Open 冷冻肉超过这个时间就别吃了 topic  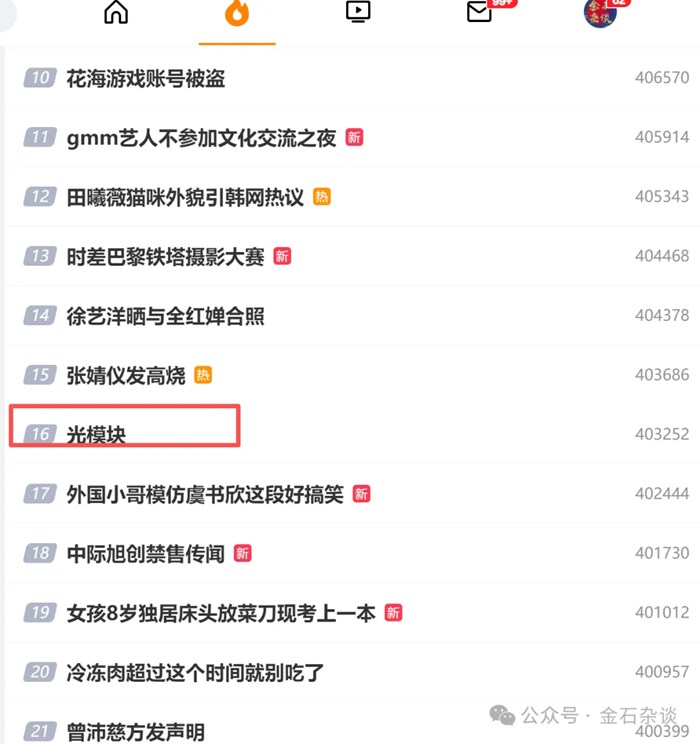pyautogui.click(x=195, y=673)
